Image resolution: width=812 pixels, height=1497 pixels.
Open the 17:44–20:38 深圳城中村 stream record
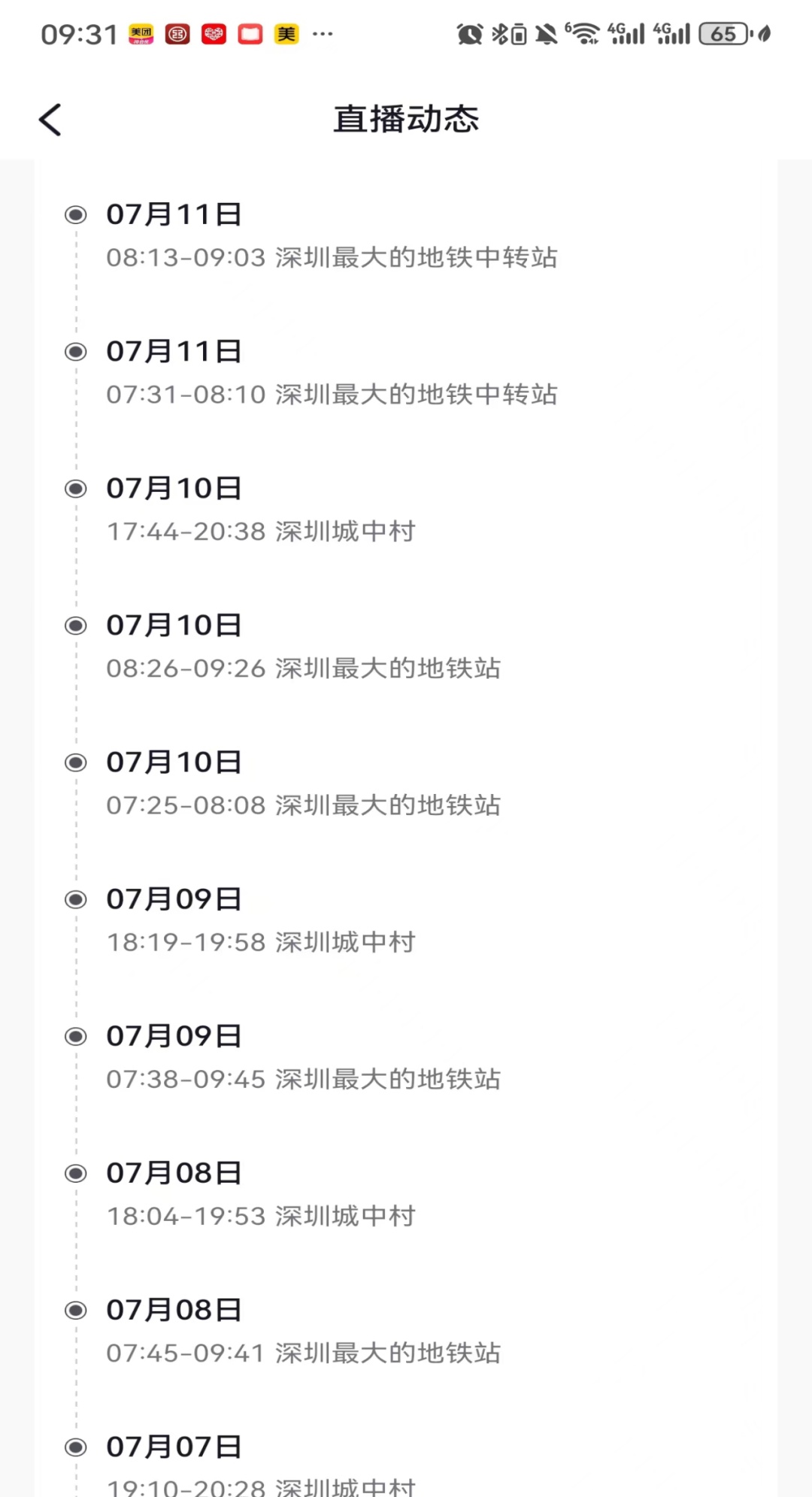point(259,531)
